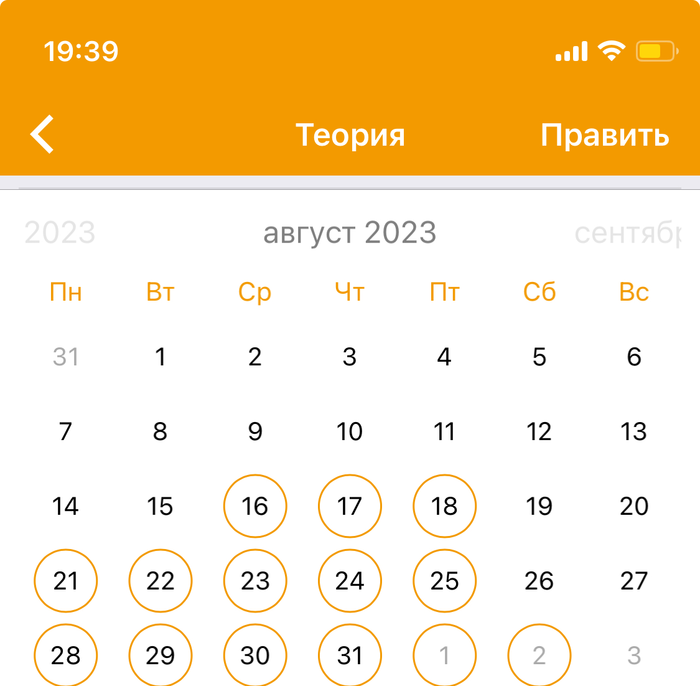Select August 16 on the calendar
Viewport: 700px width, 686px height.
pyautogui.click(x=255, y=506)
